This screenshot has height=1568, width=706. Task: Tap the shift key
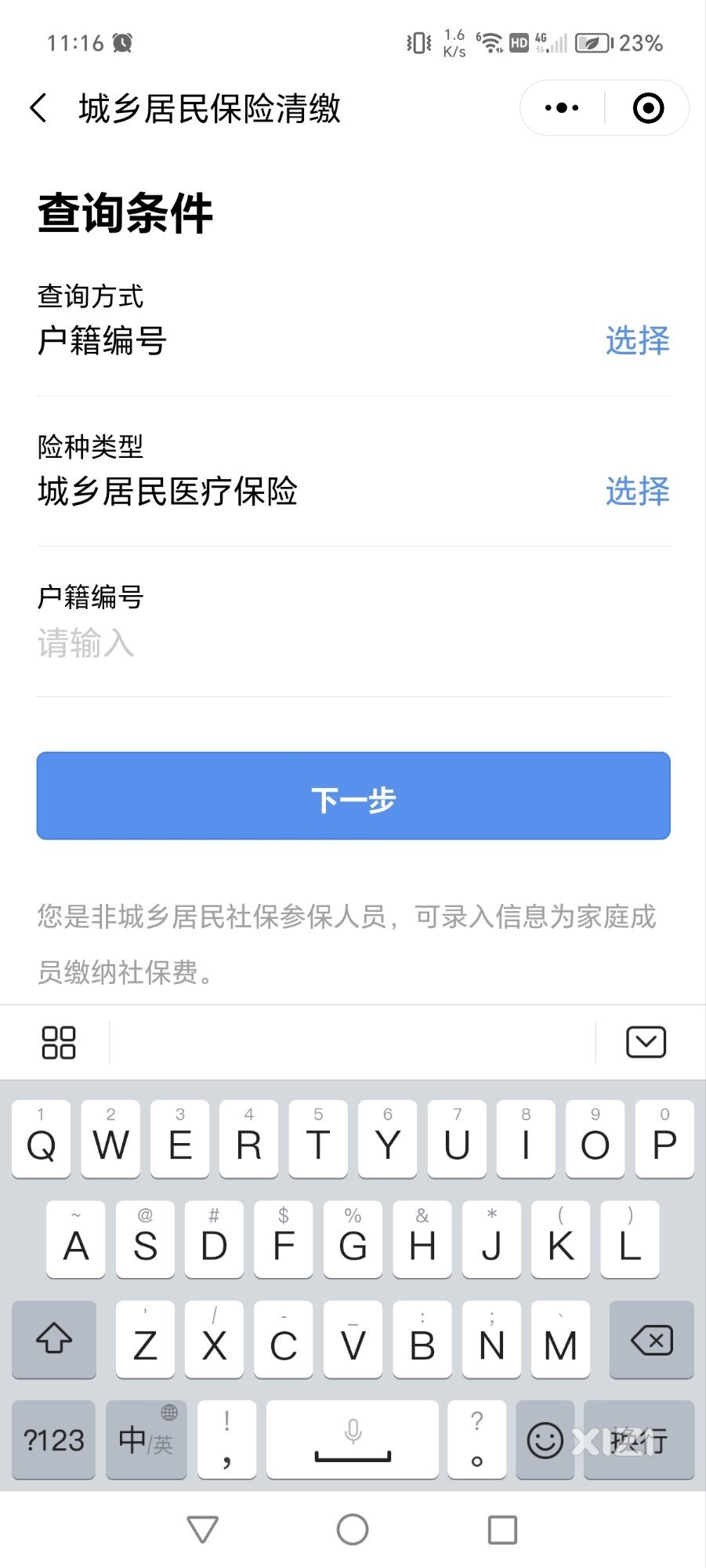54,1340
